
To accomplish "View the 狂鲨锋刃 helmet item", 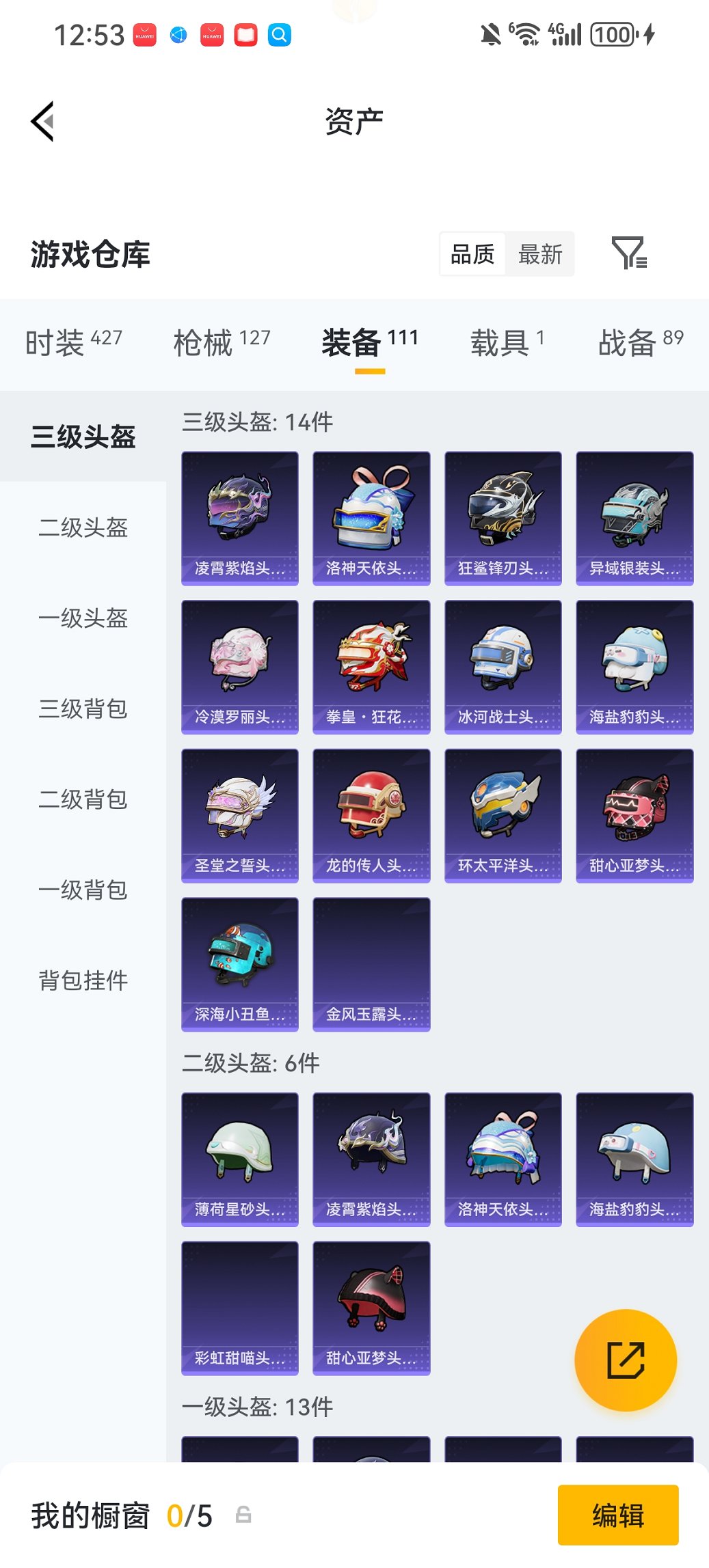I will coord(503,518).
